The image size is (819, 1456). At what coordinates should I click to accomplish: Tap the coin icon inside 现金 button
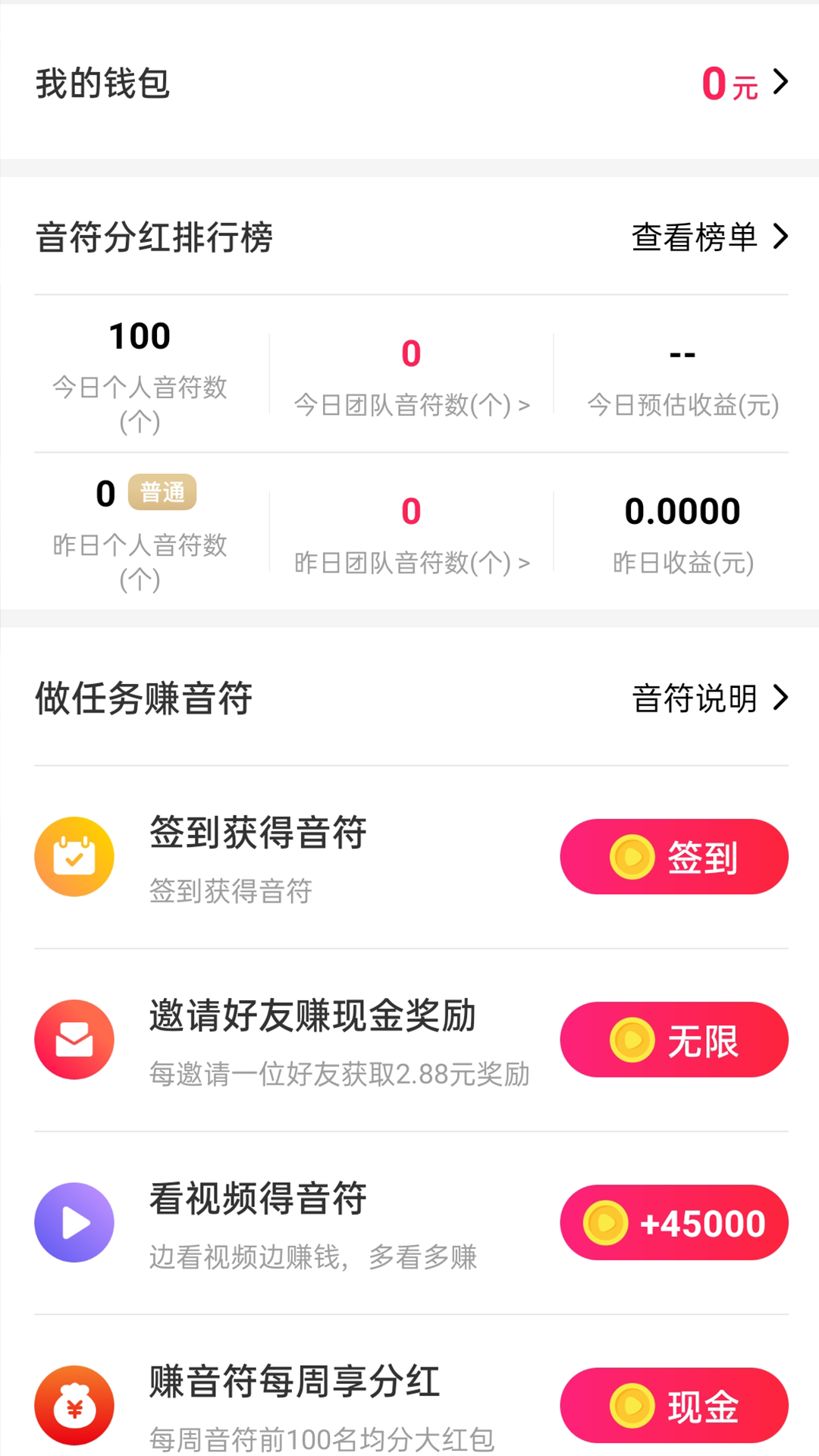[x=633, y=1405]
